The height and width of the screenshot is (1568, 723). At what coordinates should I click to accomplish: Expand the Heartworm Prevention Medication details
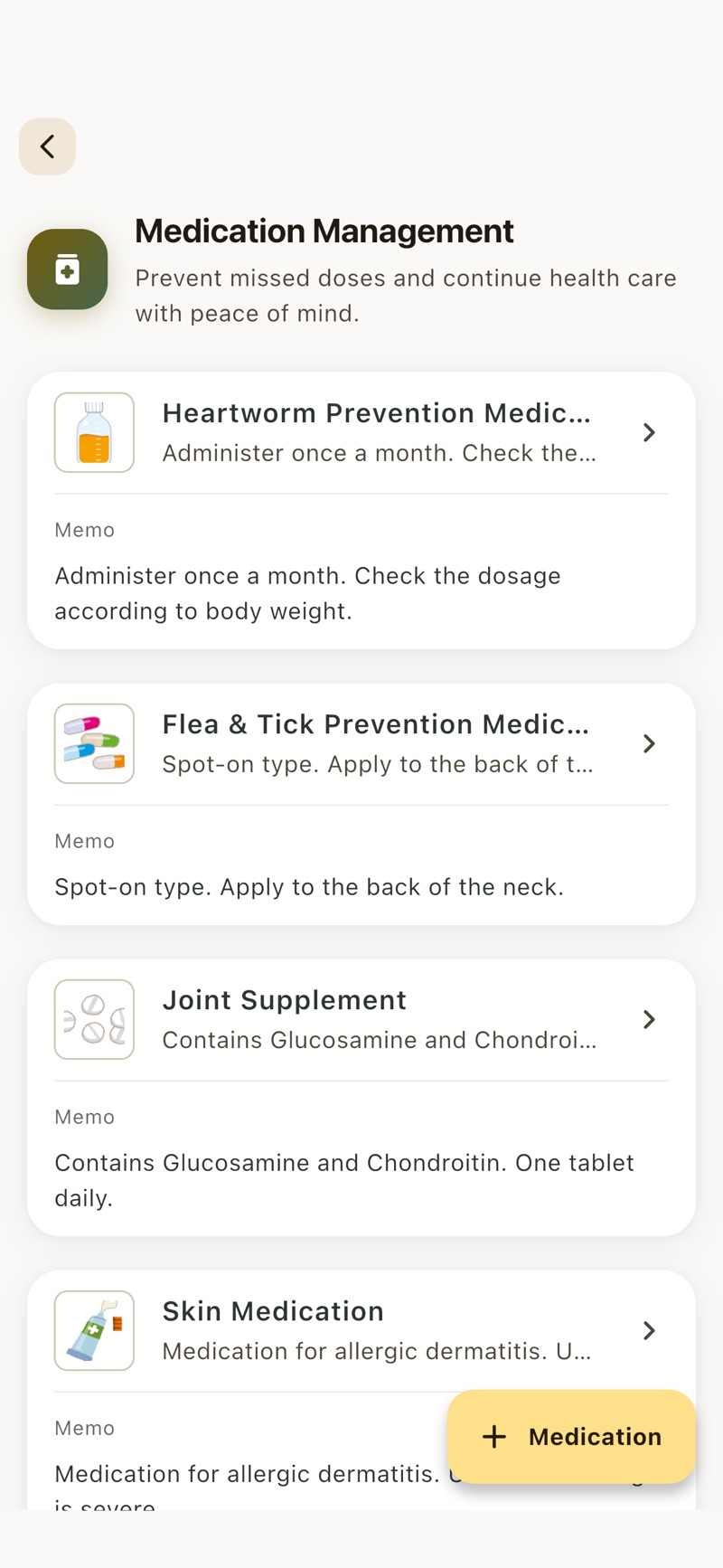click(648, 432)
